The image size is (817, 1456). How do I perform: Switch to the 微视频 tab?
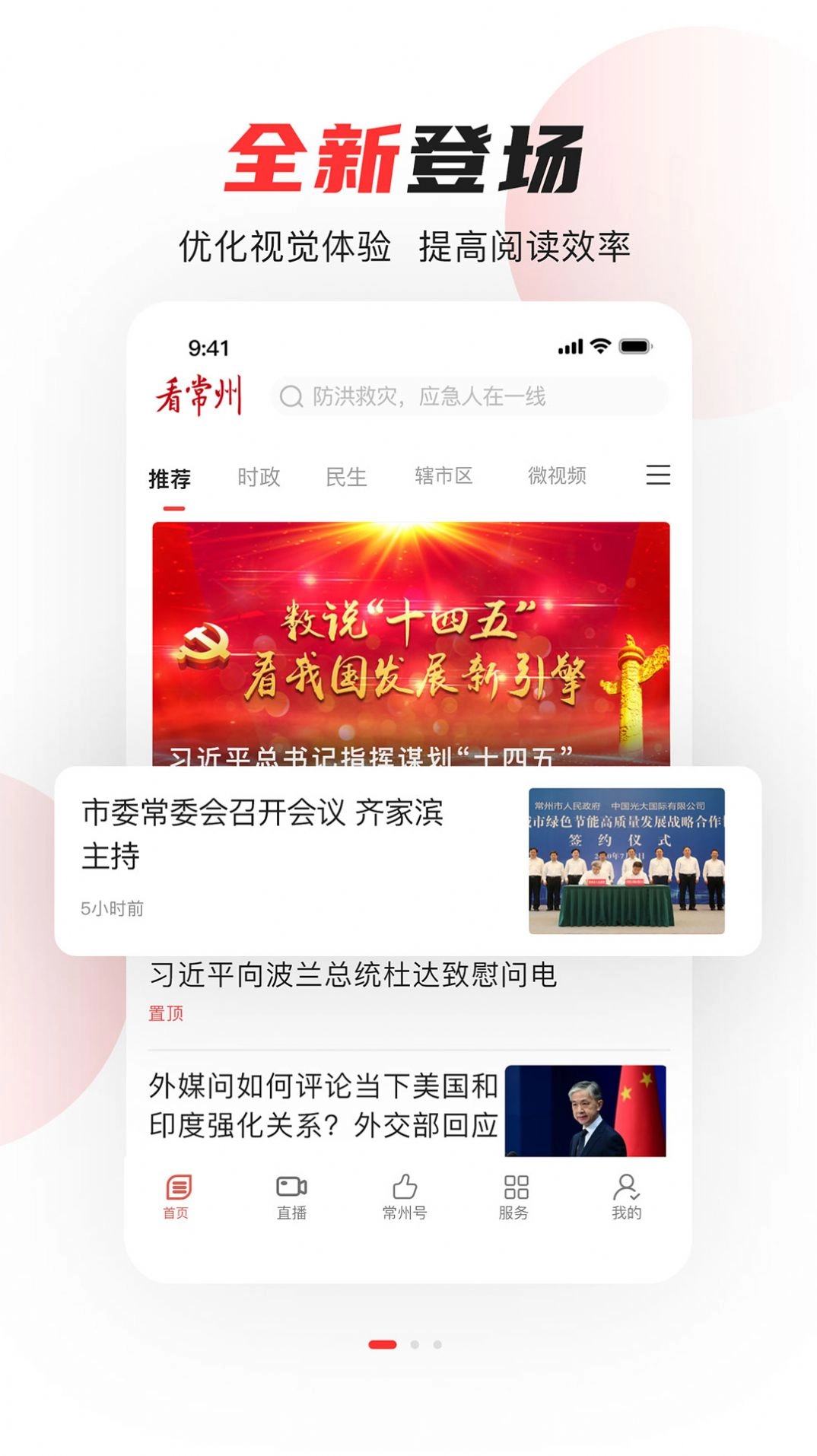coord(557,476)
